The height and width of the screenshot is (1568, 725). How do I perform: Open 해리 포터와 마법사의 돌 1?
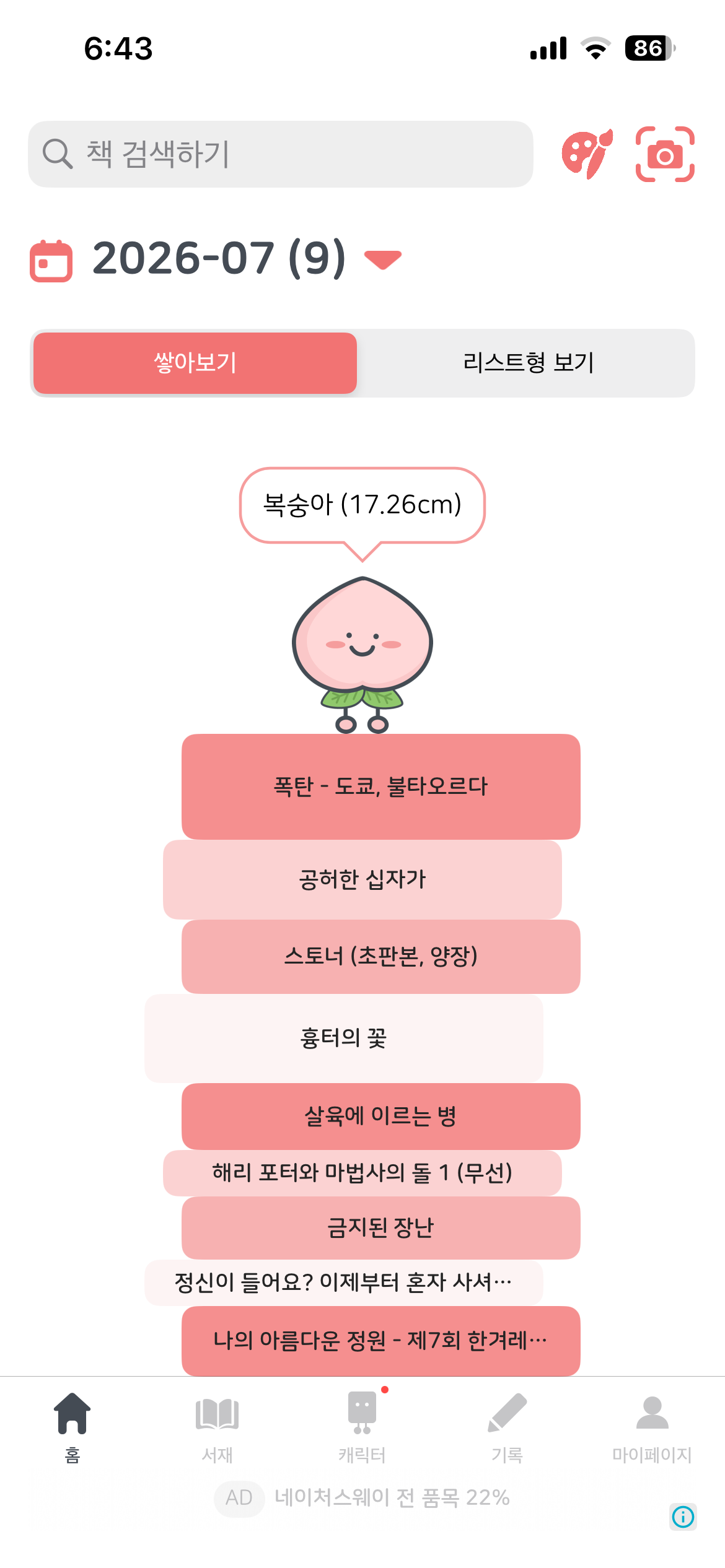[x=362, y=1173]
